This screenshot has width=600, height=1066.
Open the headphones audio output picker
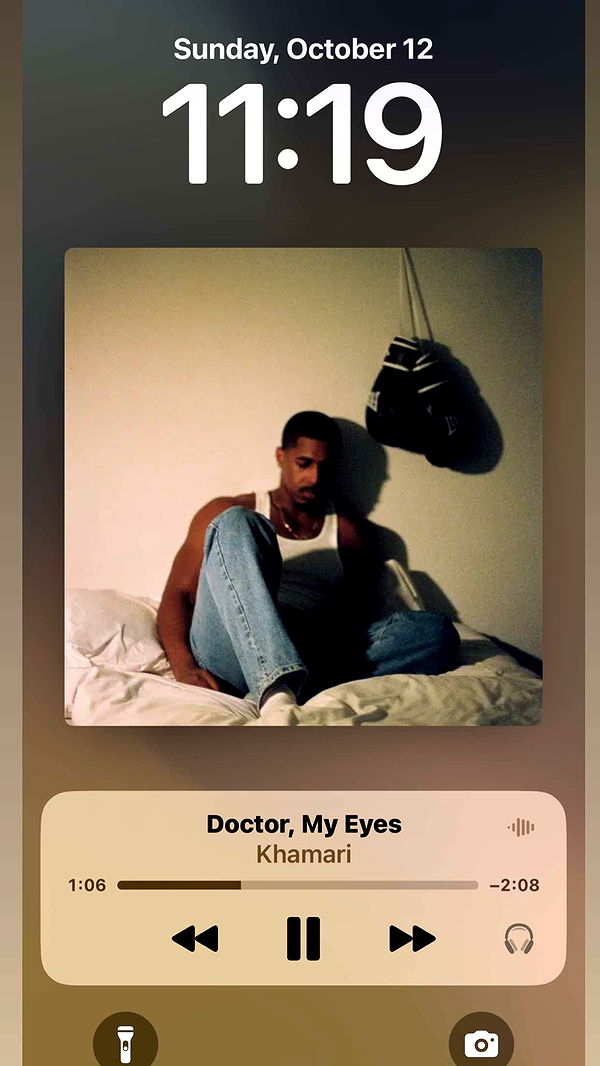(519, 938)
